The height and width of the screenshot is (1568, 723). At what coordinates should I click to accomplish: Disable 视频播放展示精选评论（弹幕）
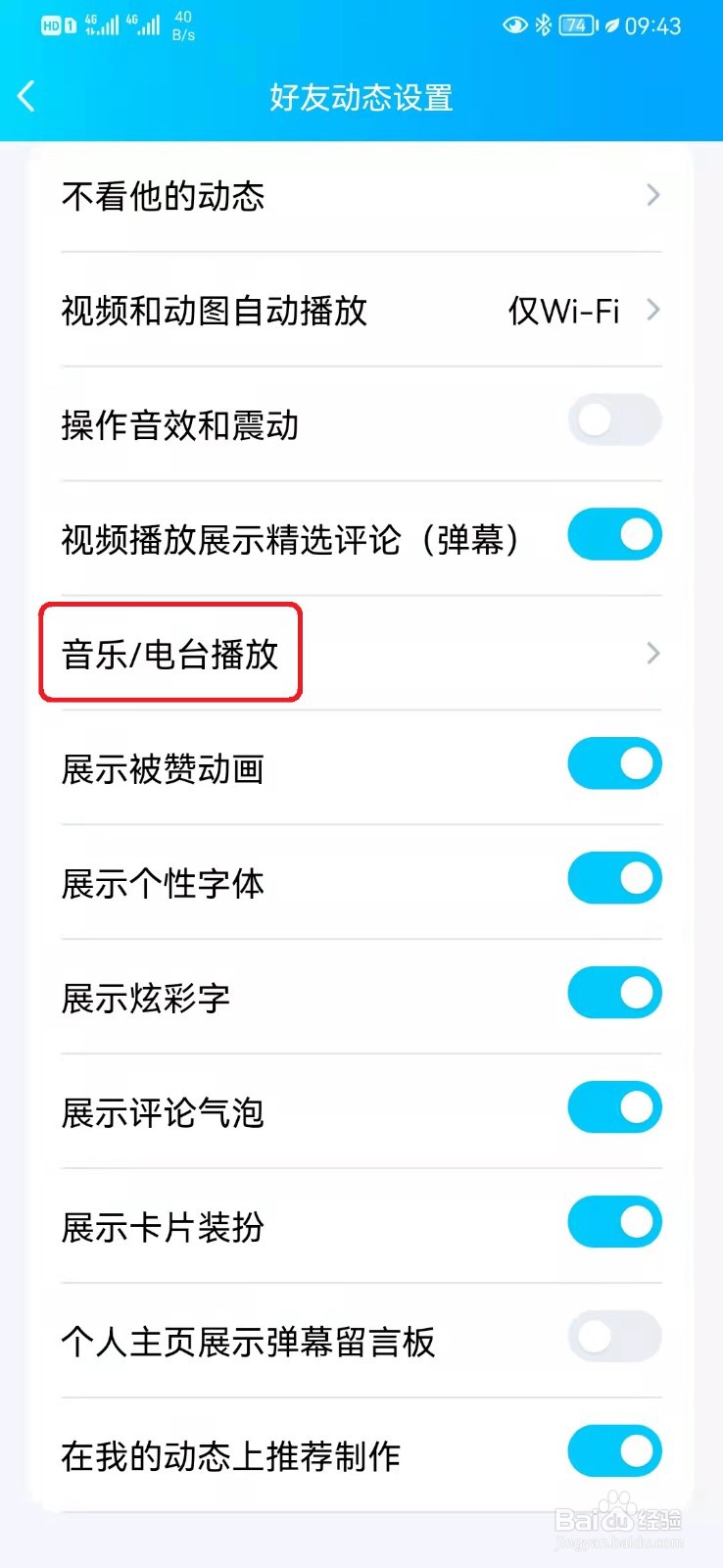click(614, 534)
